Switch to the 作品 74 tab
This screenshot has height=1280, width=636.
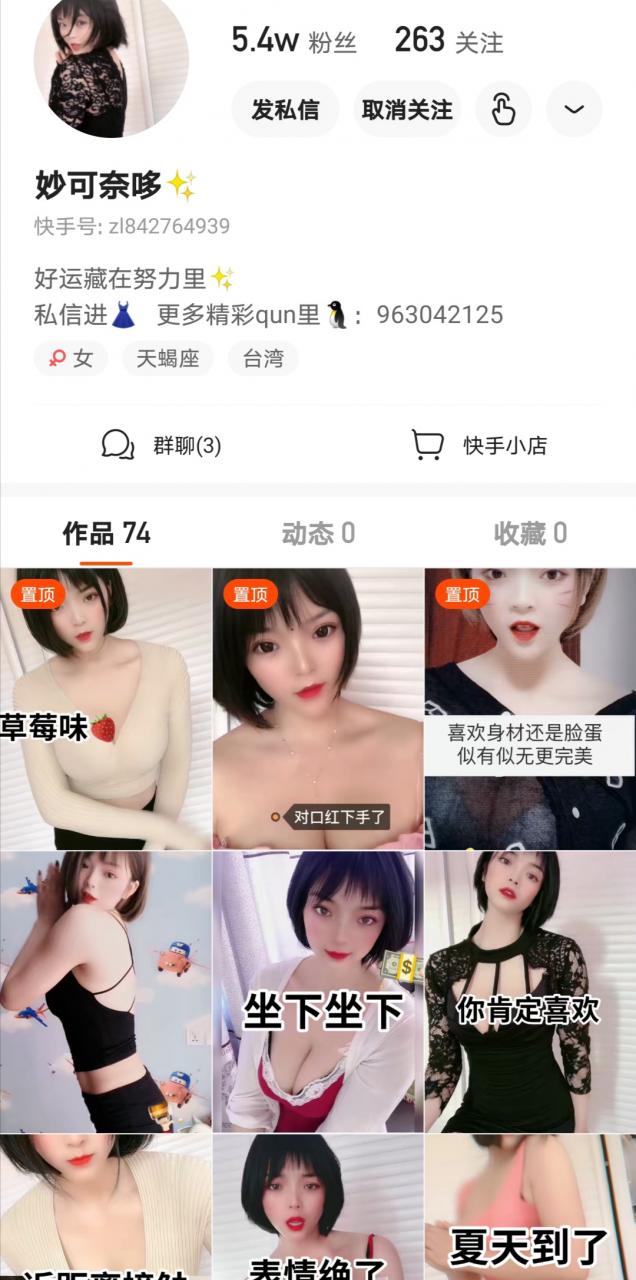(x=106, y=534)
